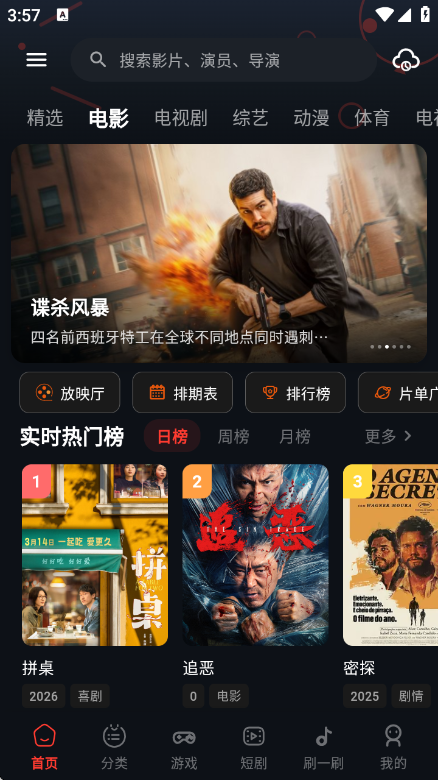Open the 排期表 schedule

(183, 392)
